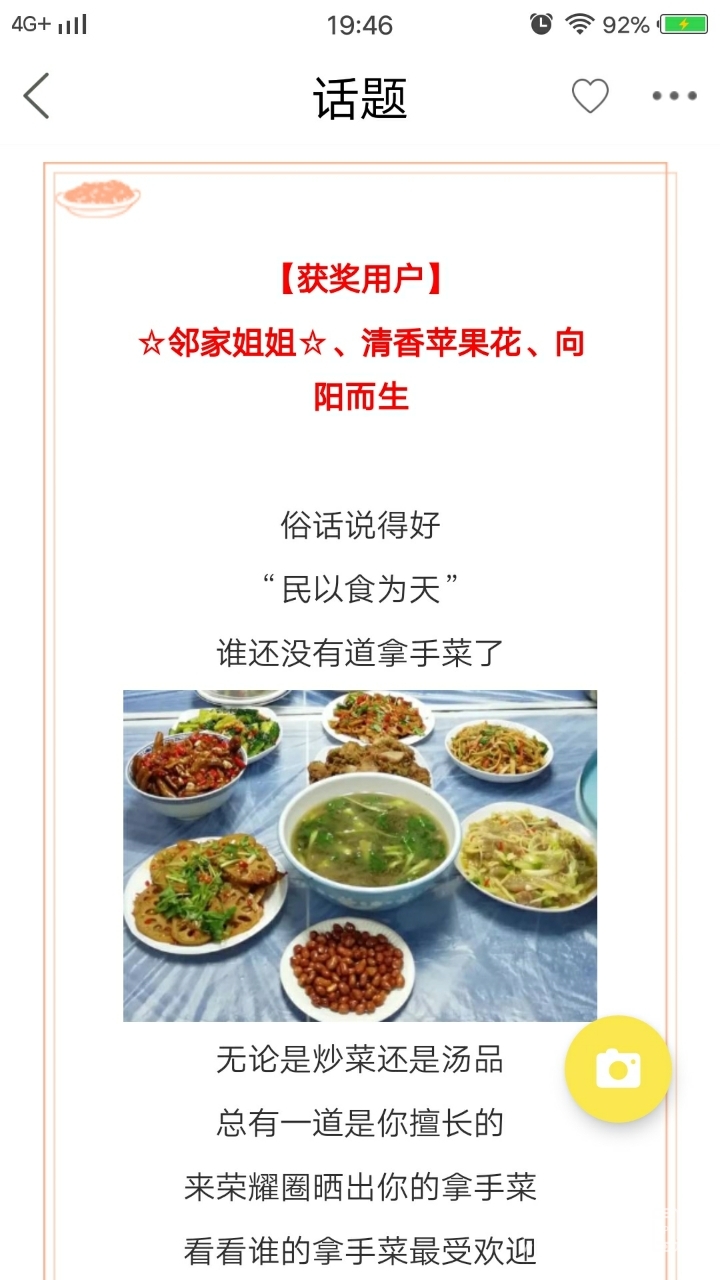Open the food dishes photo

point(360,855)
